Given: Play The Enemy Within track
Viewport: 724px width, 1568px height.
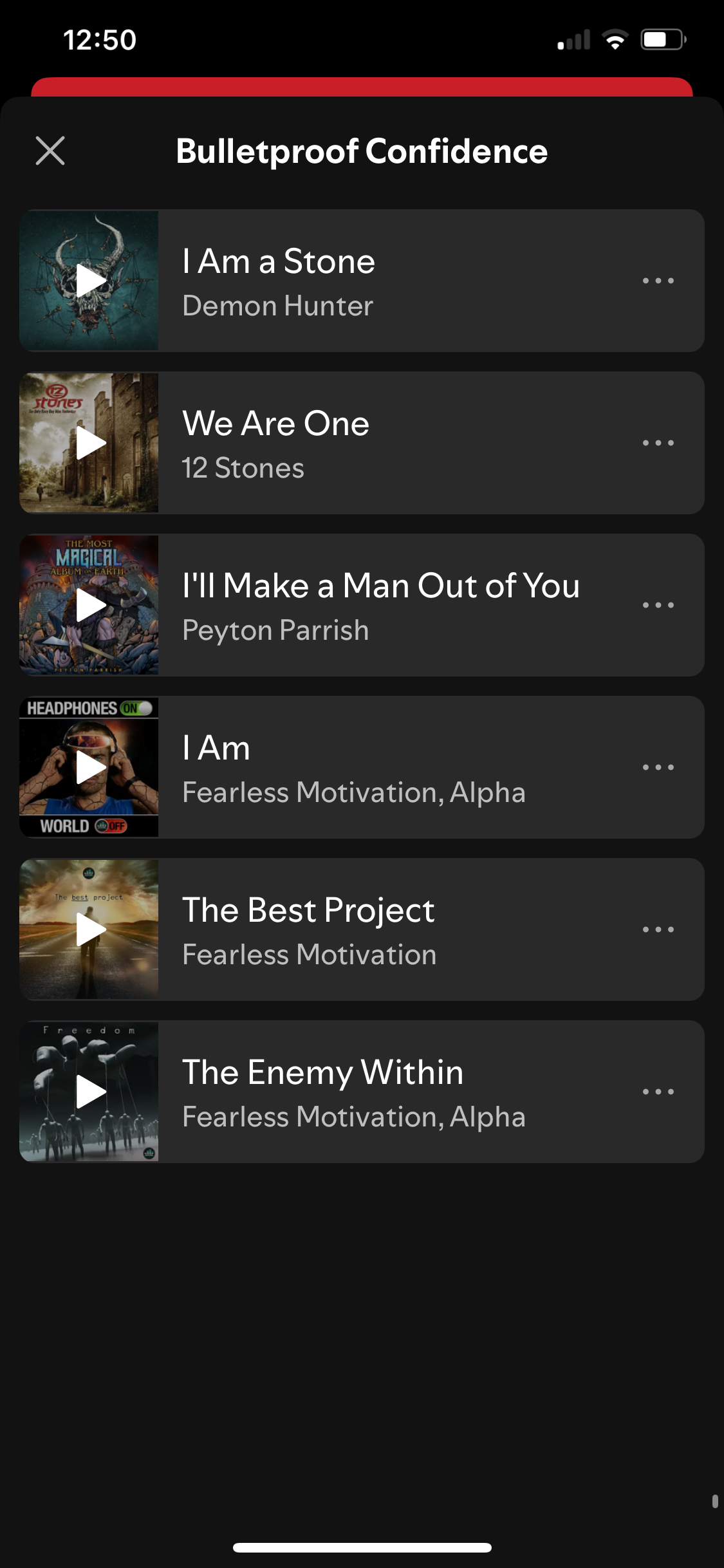Looking at the screenshot, I should (89, 1092).
